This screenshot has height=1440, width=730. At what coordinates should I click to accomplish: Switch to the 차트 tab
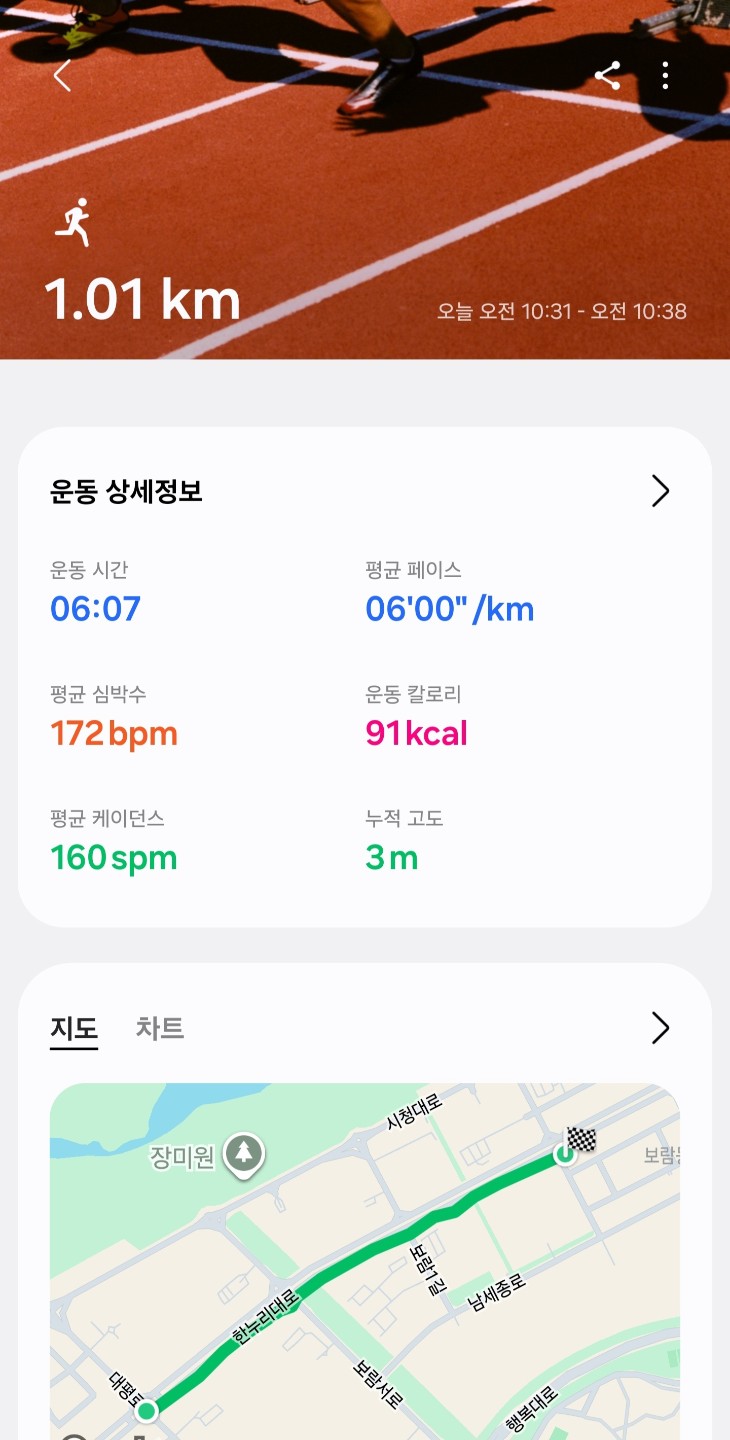point(160,1028)
